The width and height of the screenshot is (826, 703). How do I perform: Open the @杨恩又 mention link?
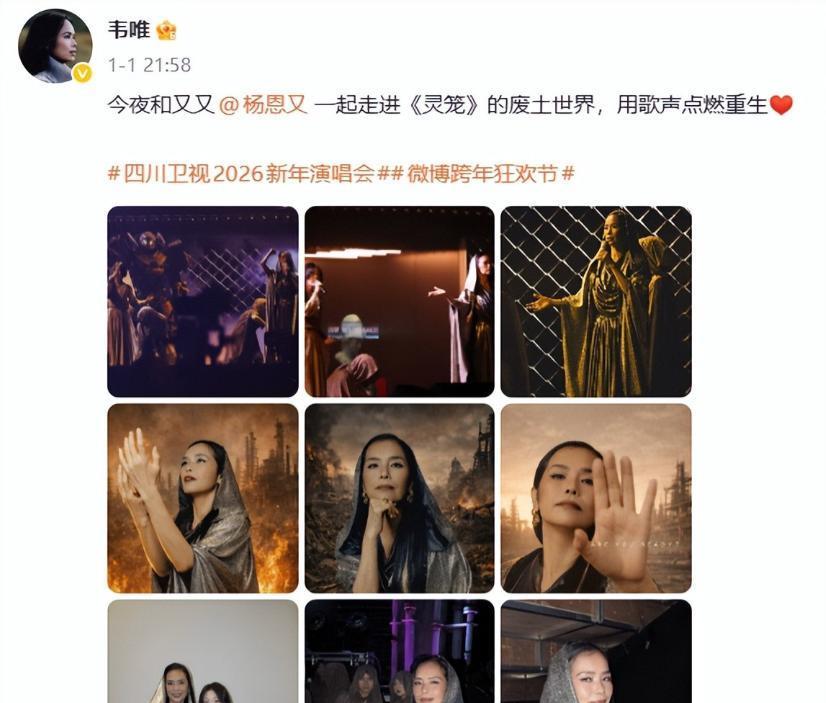point(264,105)
